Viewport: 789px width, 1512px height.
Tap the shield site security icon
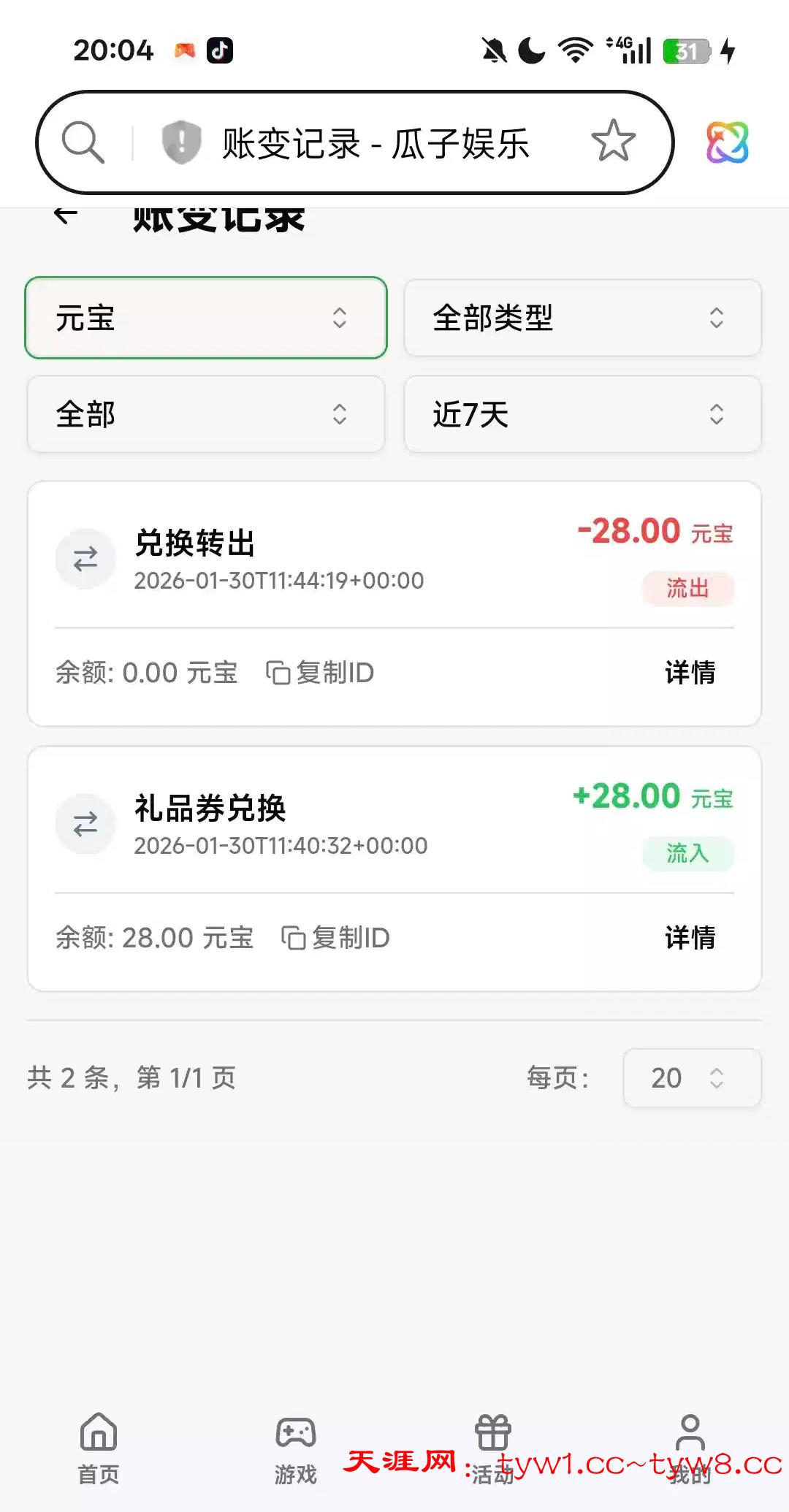[x=181, y=142]
